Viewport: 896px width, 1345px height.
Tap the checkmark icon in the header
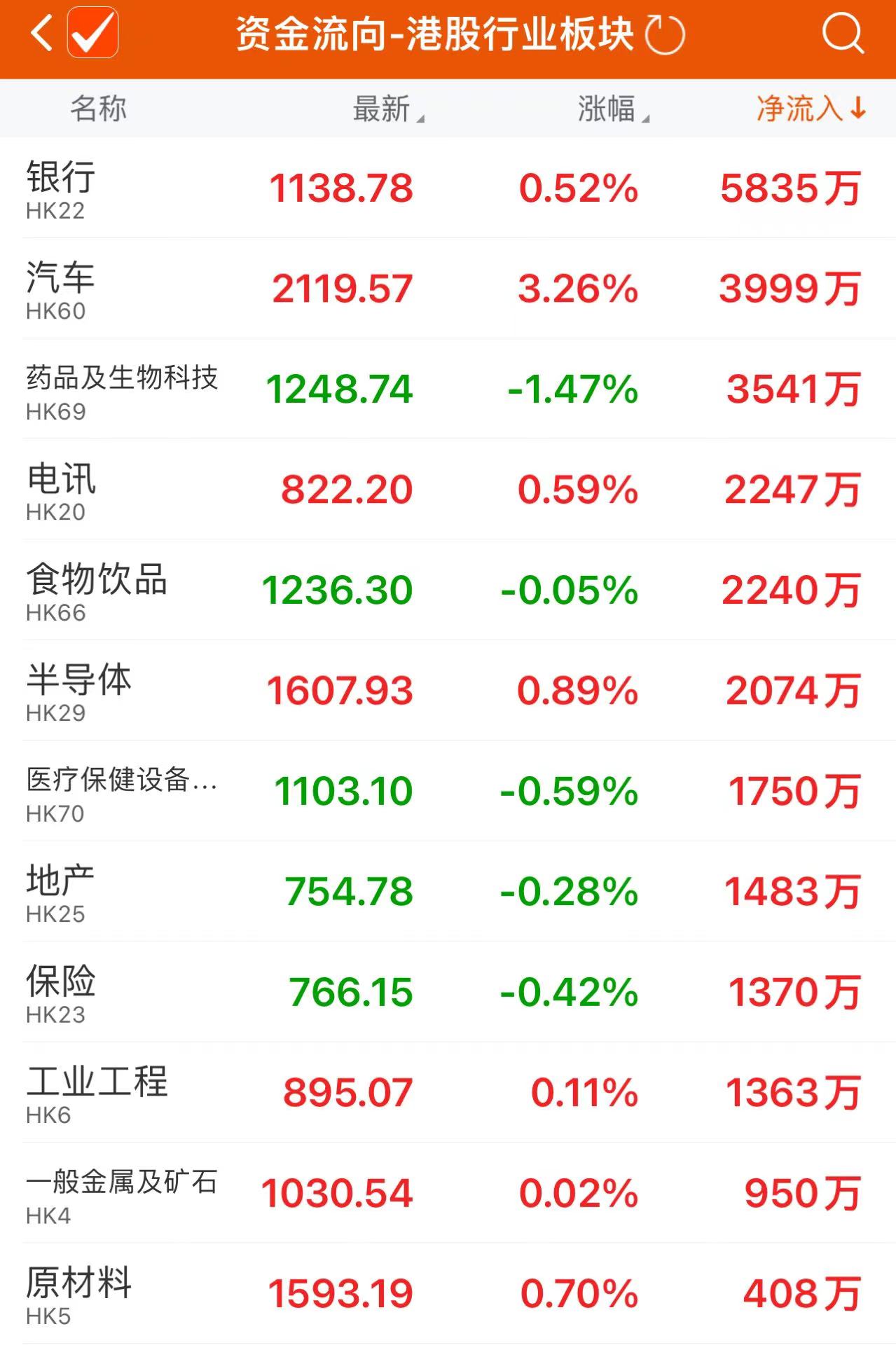click(x=92, y=33)
